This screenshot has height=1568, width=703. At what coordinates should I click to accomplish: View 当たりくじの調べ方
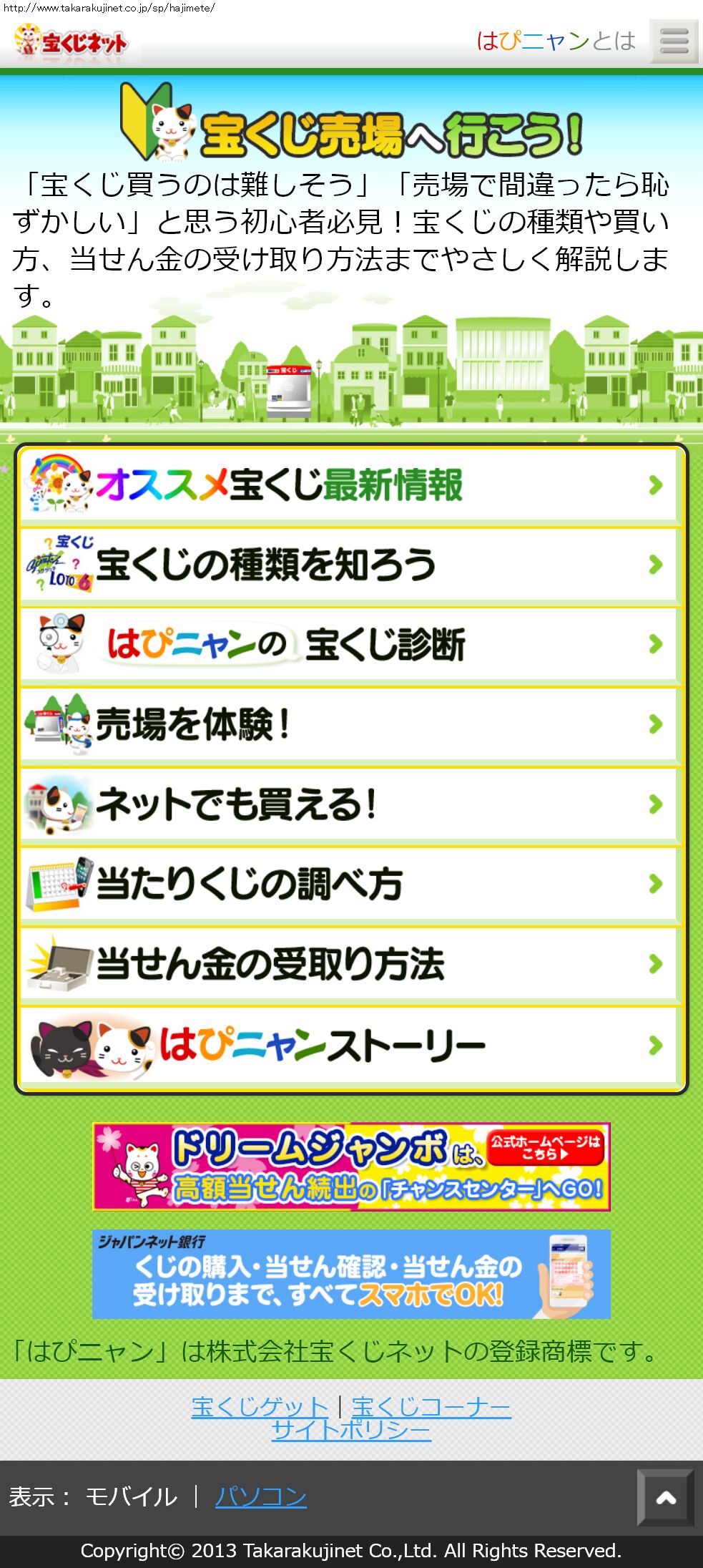(x=350, y=884)
